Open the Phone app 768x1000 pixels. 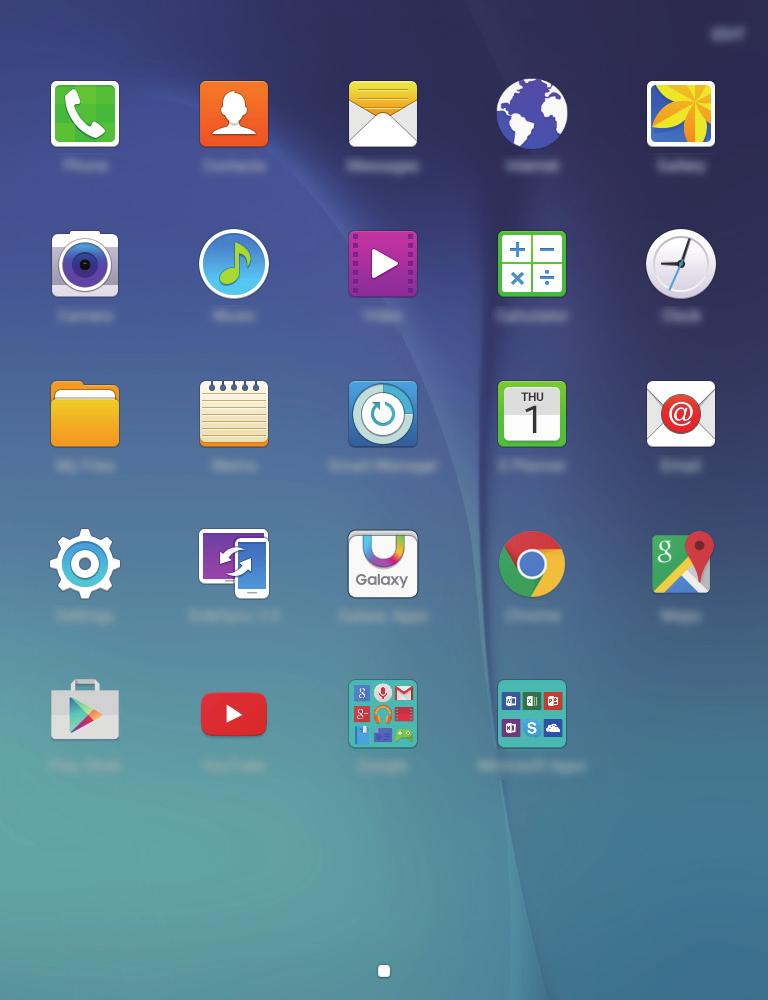point(85,114)
